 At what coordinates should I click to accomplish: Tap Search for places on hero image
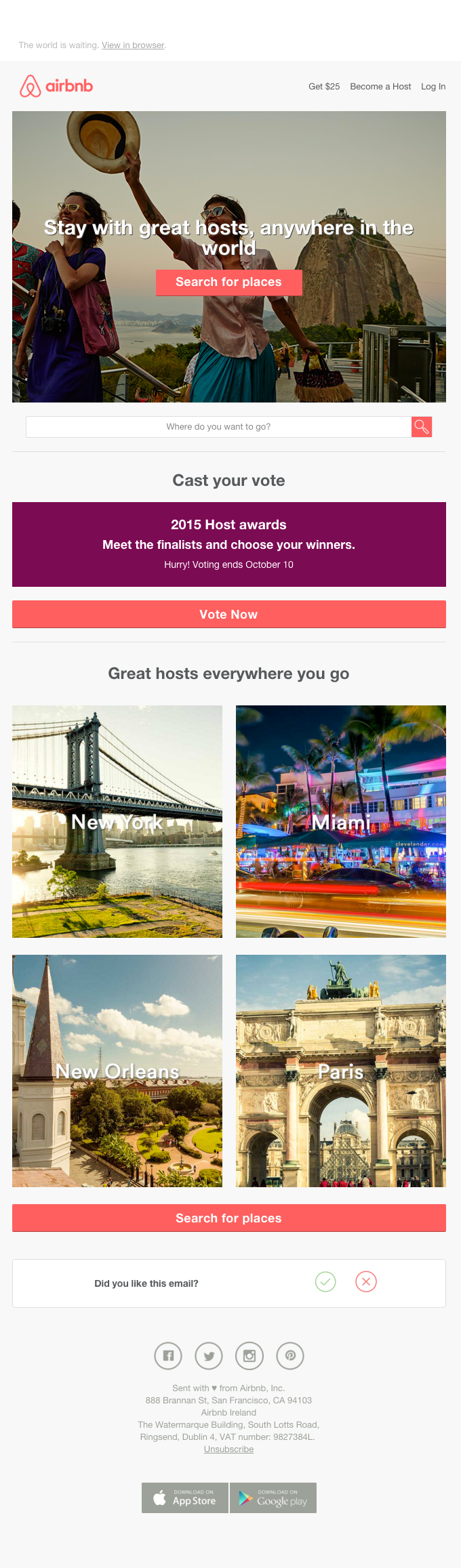tap(228, 283)
